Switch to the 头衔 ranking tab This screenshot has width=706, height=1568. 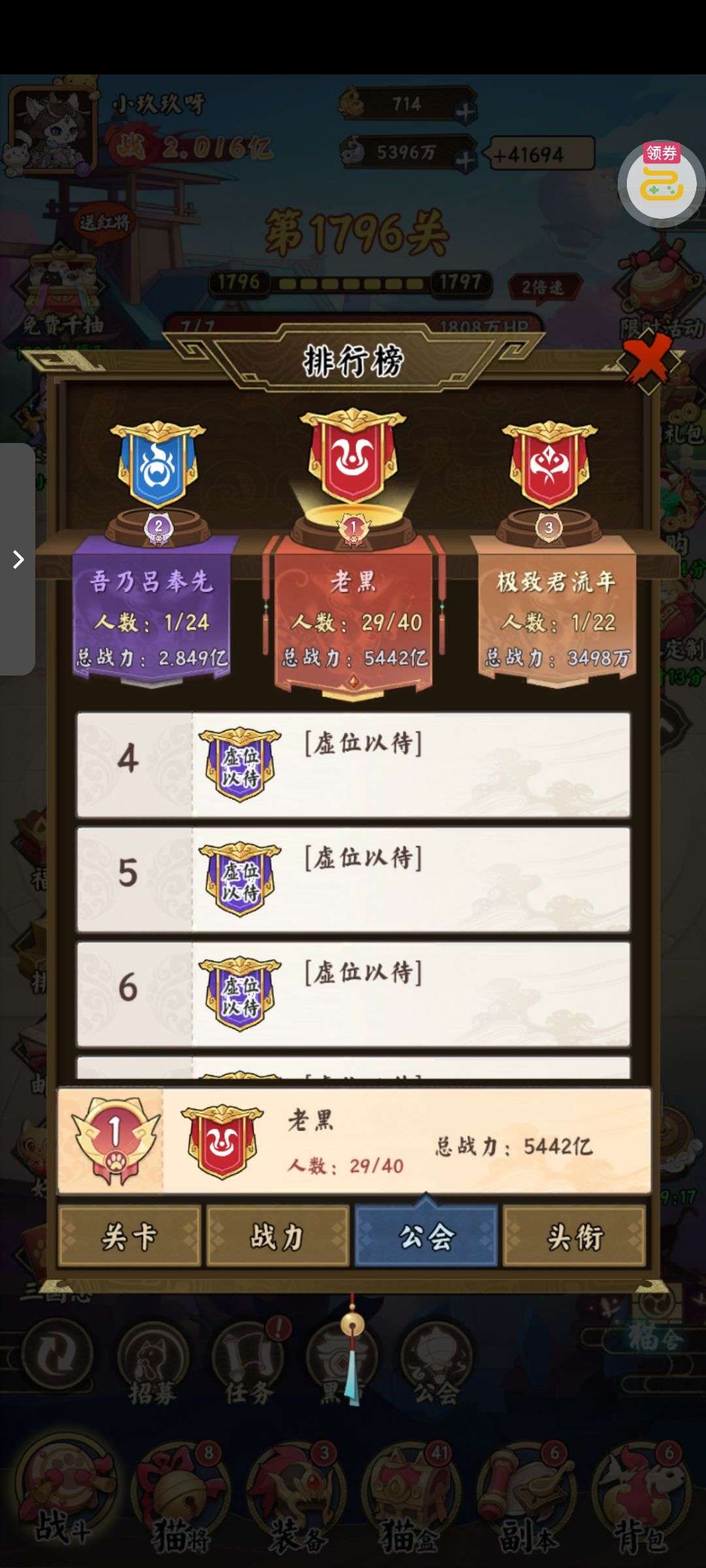(x=575, y=1237)
